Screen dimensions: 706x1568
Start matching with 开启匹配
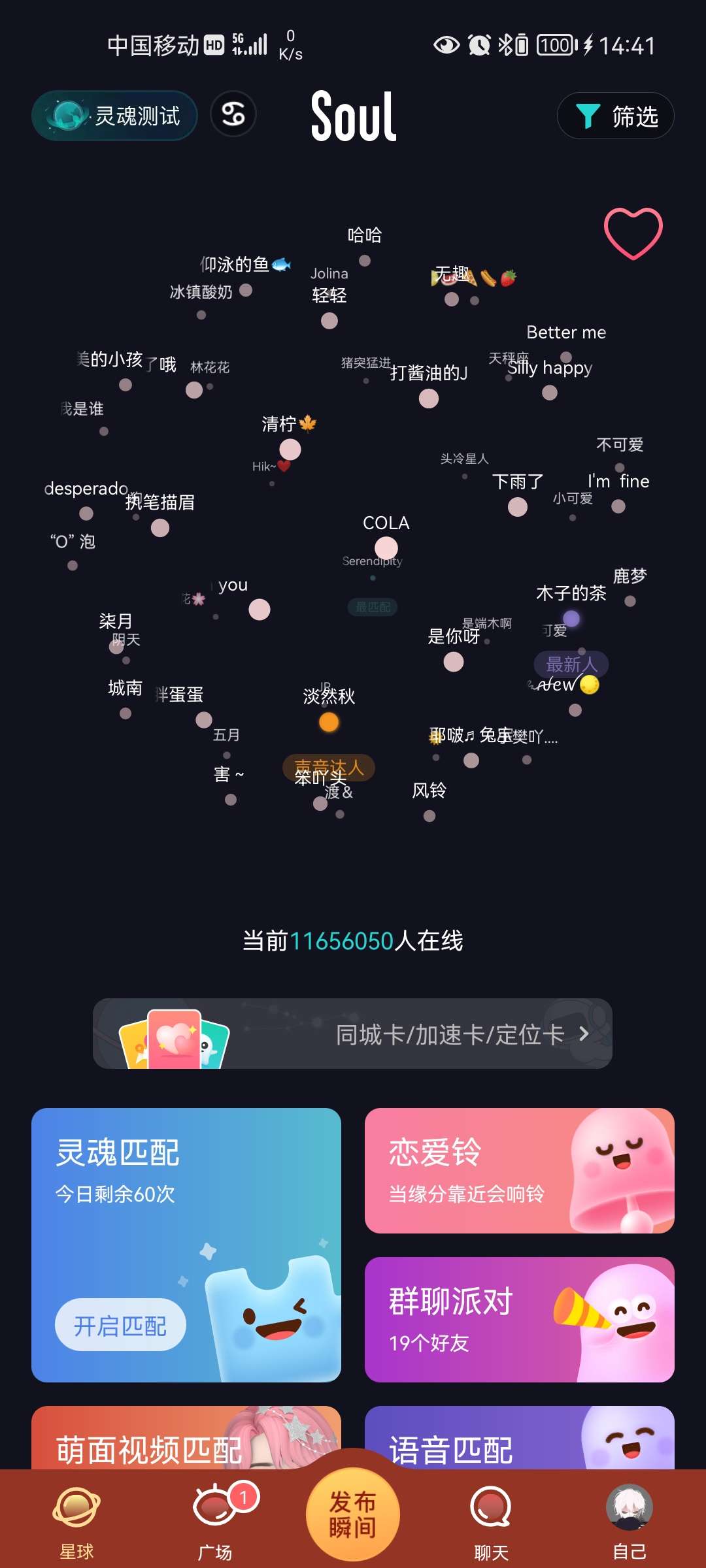pos(120,1325)
